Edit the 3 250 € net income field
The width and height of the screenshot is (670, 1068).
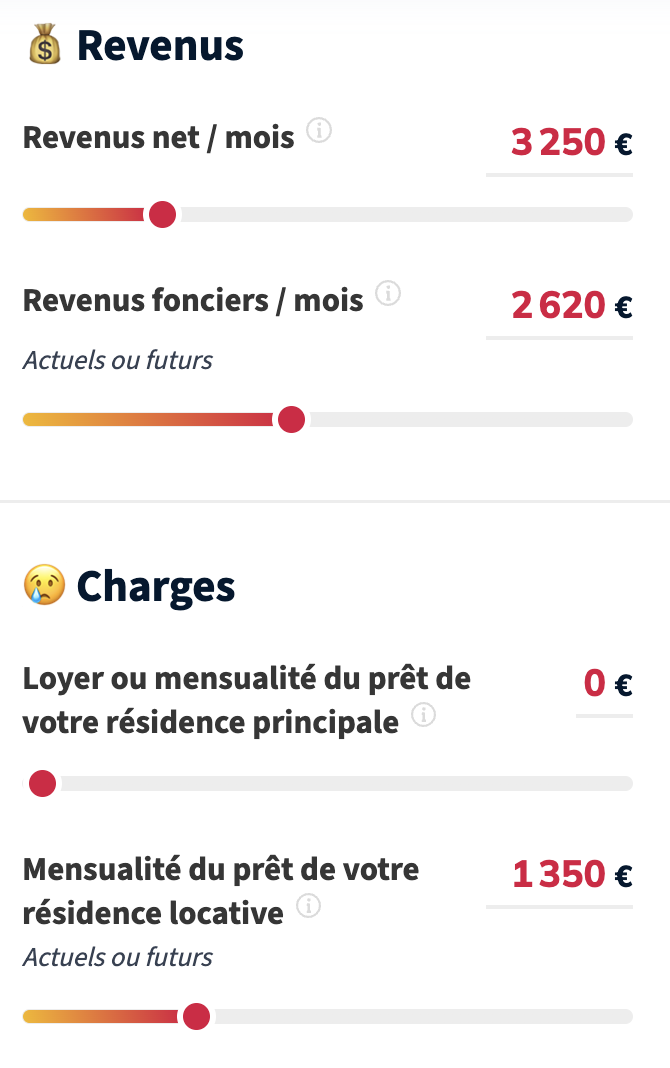coord(558,143)
